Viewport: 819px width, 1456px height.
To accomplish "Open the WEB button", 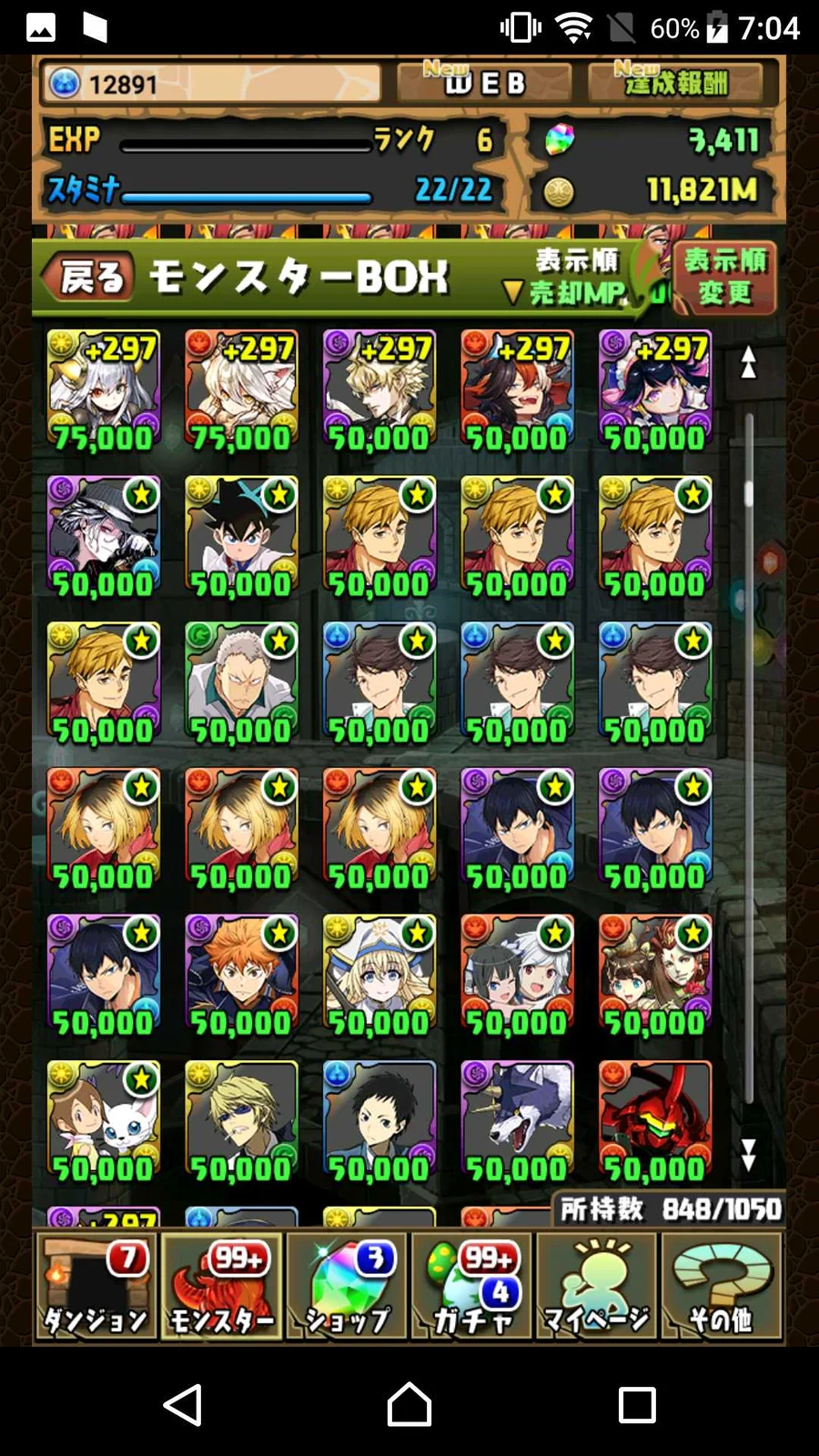I will click(x=484, y=84).
